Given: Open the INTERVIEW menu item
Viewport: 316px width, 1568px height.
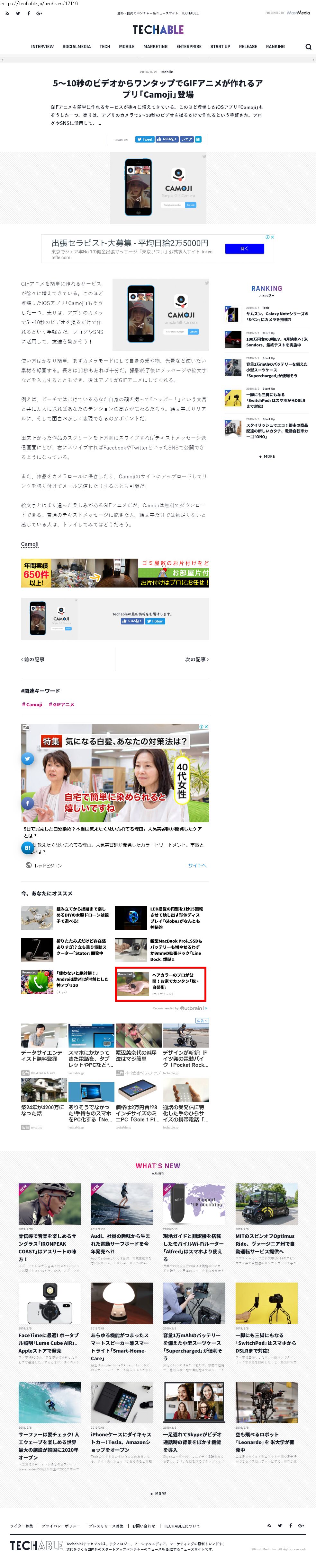Looking at the screenshot, I should tap(42, 47).
